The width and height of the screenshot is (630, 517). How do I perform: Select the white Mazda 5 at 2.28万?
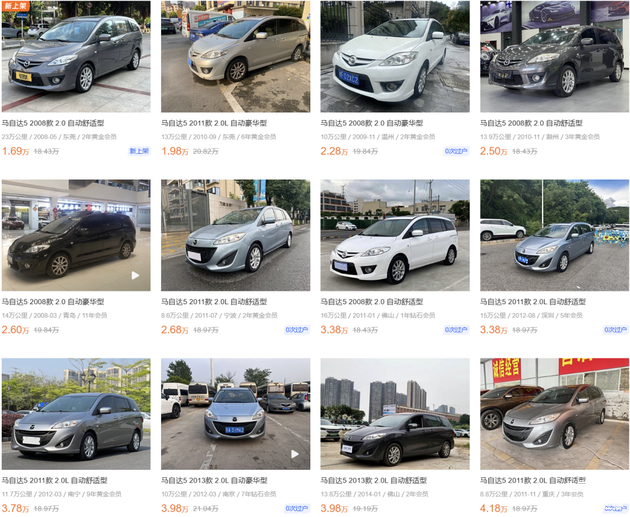click(x=395, y=56)
